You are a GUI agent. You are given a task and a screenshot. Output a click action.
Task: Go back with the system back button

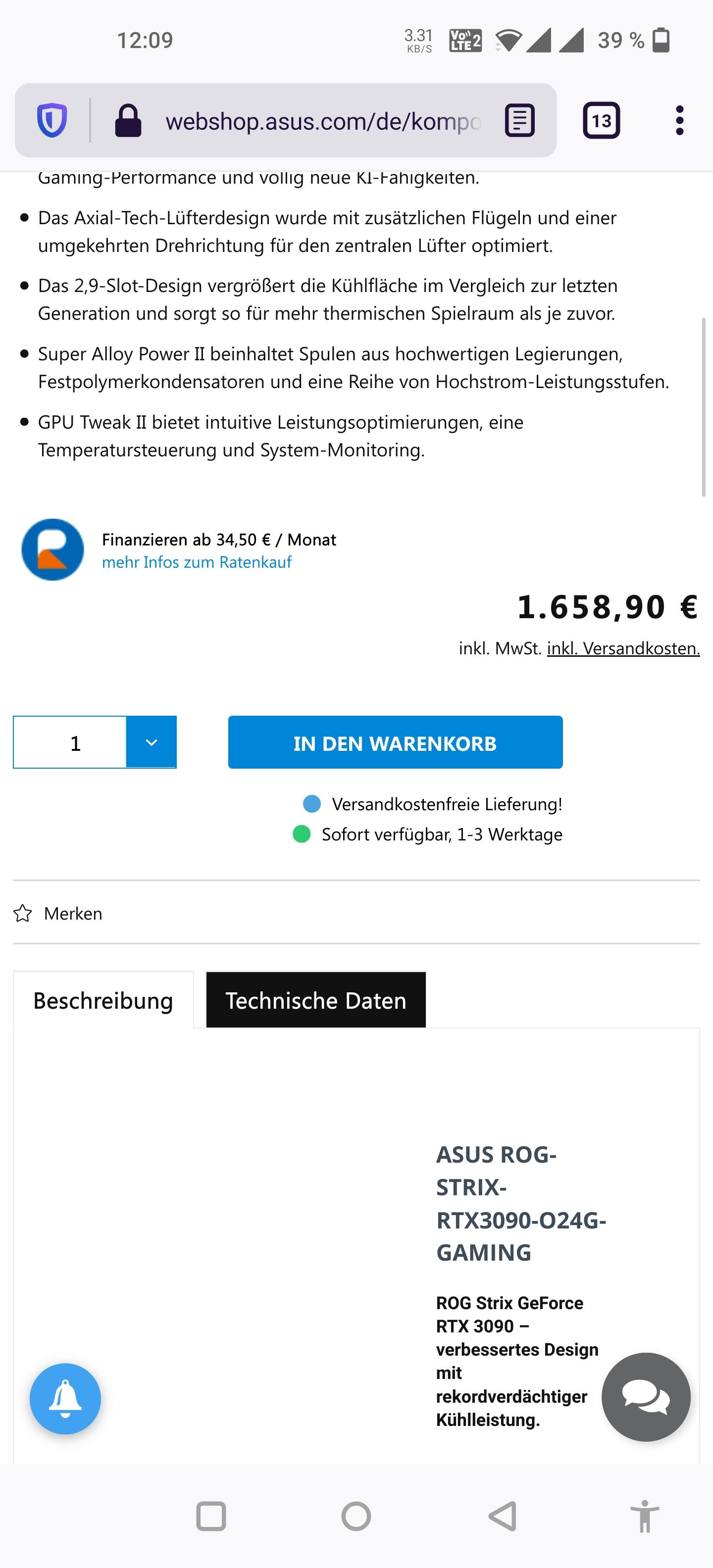pos(503,1516)
